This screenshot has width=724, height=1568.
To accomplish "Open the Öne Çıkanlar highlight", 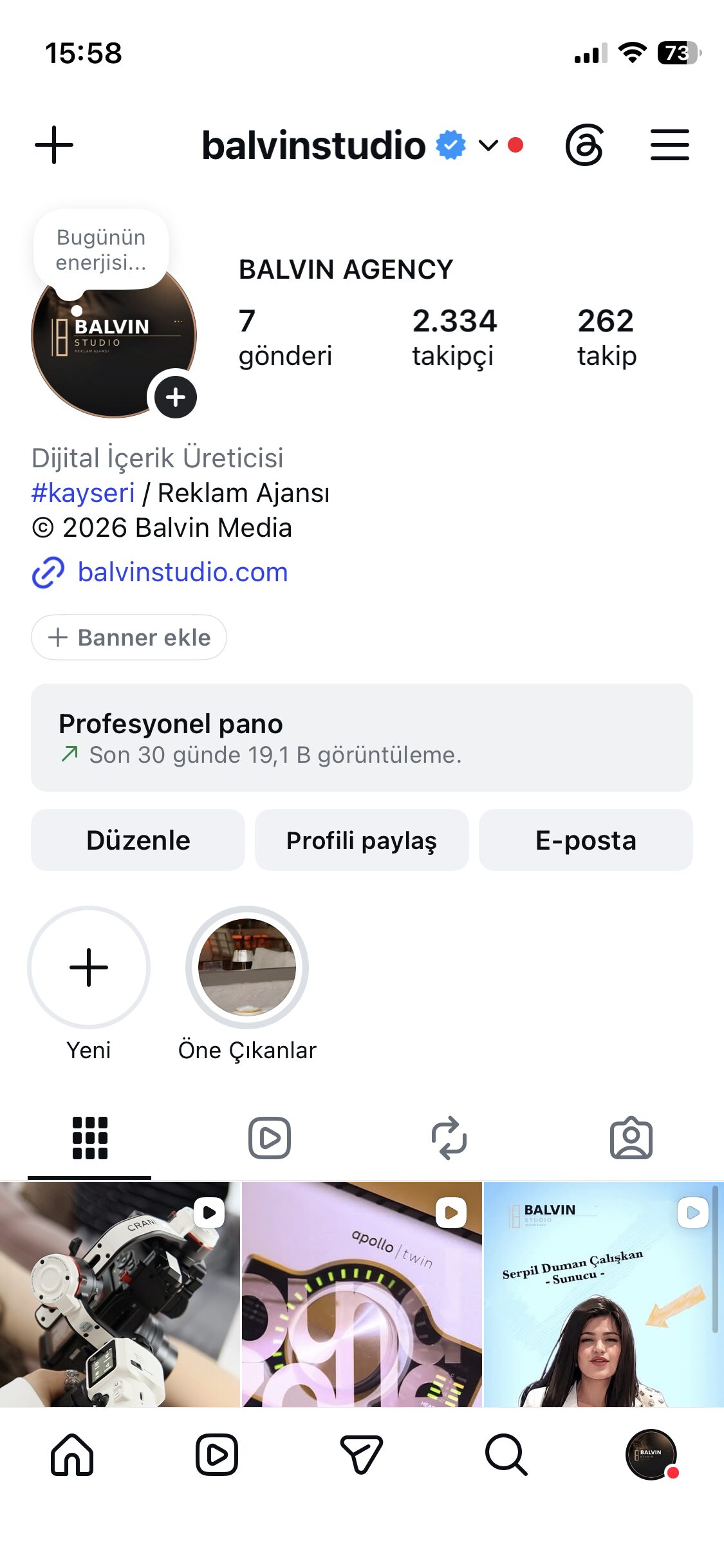I will pyautogui.click(x=247, y=967).
